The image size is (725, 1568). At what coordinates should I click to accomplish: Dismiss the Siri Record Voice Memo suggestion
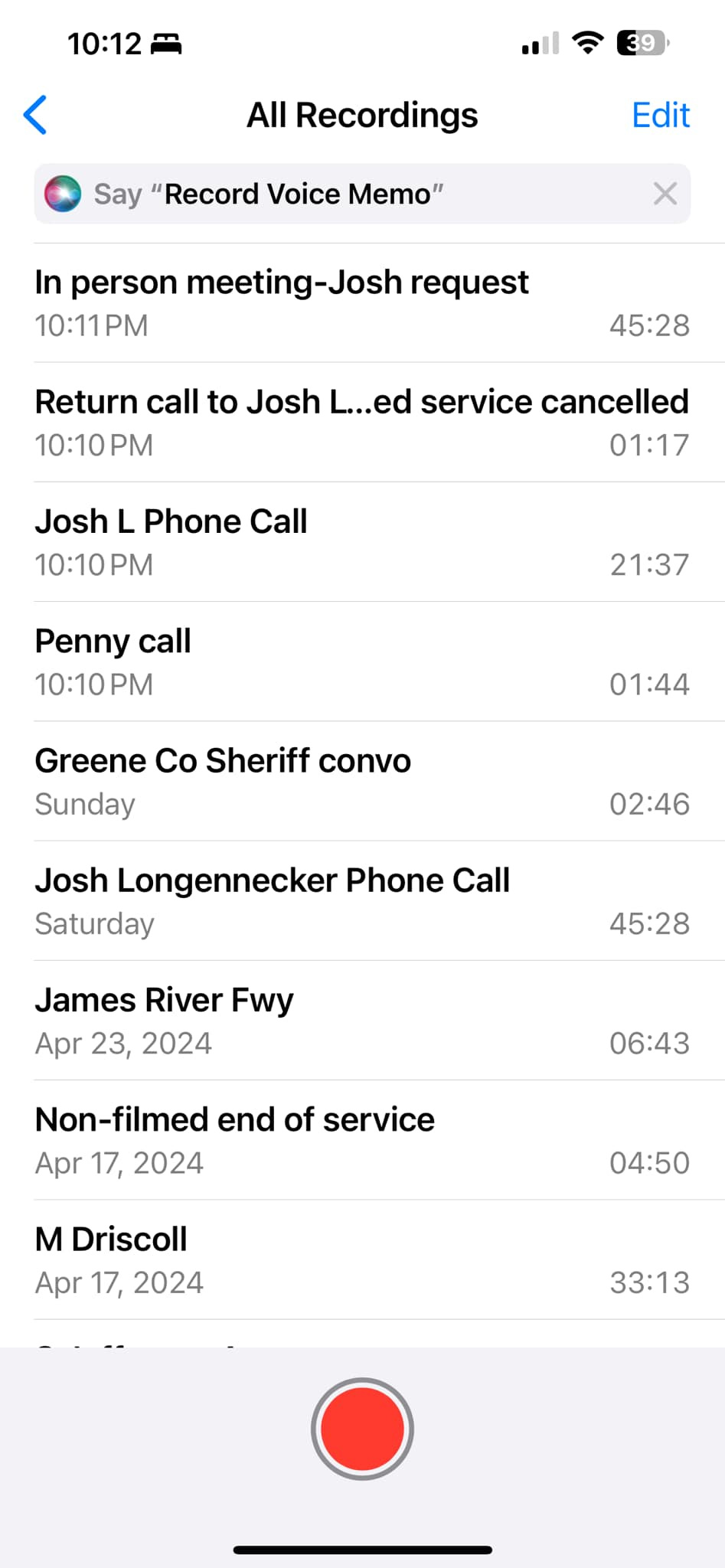(665, 194)
